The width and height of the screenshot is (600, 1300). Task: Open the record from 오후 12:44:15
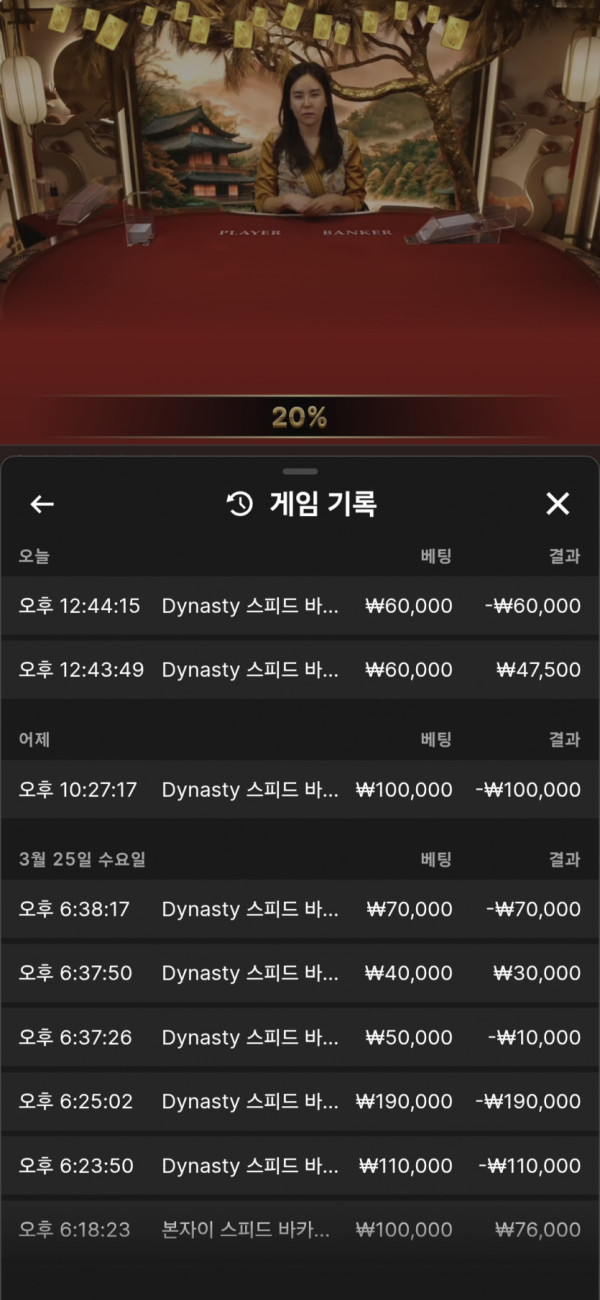(x=300, y=606)
